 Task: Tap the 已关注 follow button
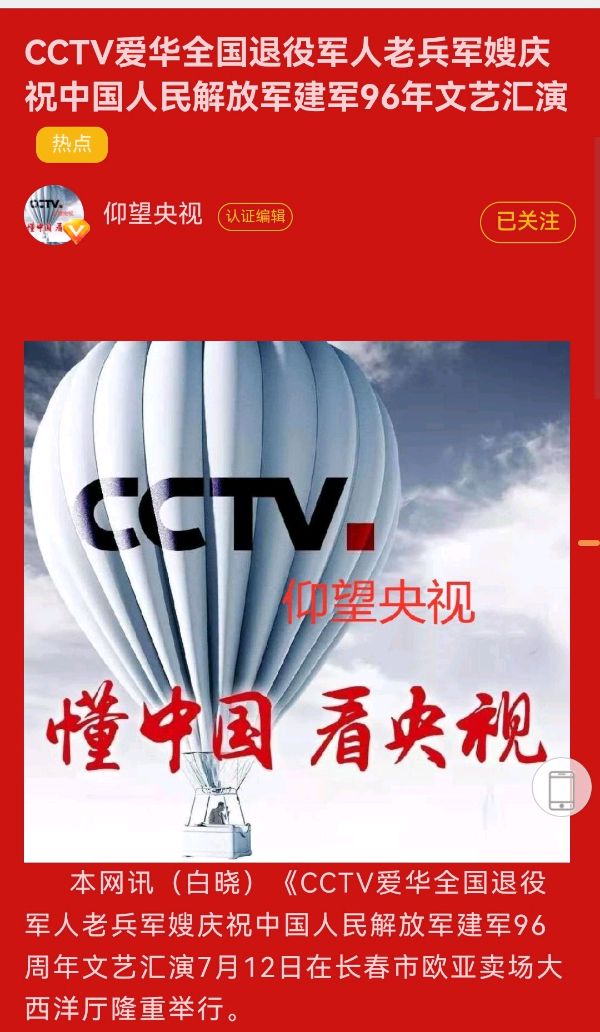tap(527, 221)
